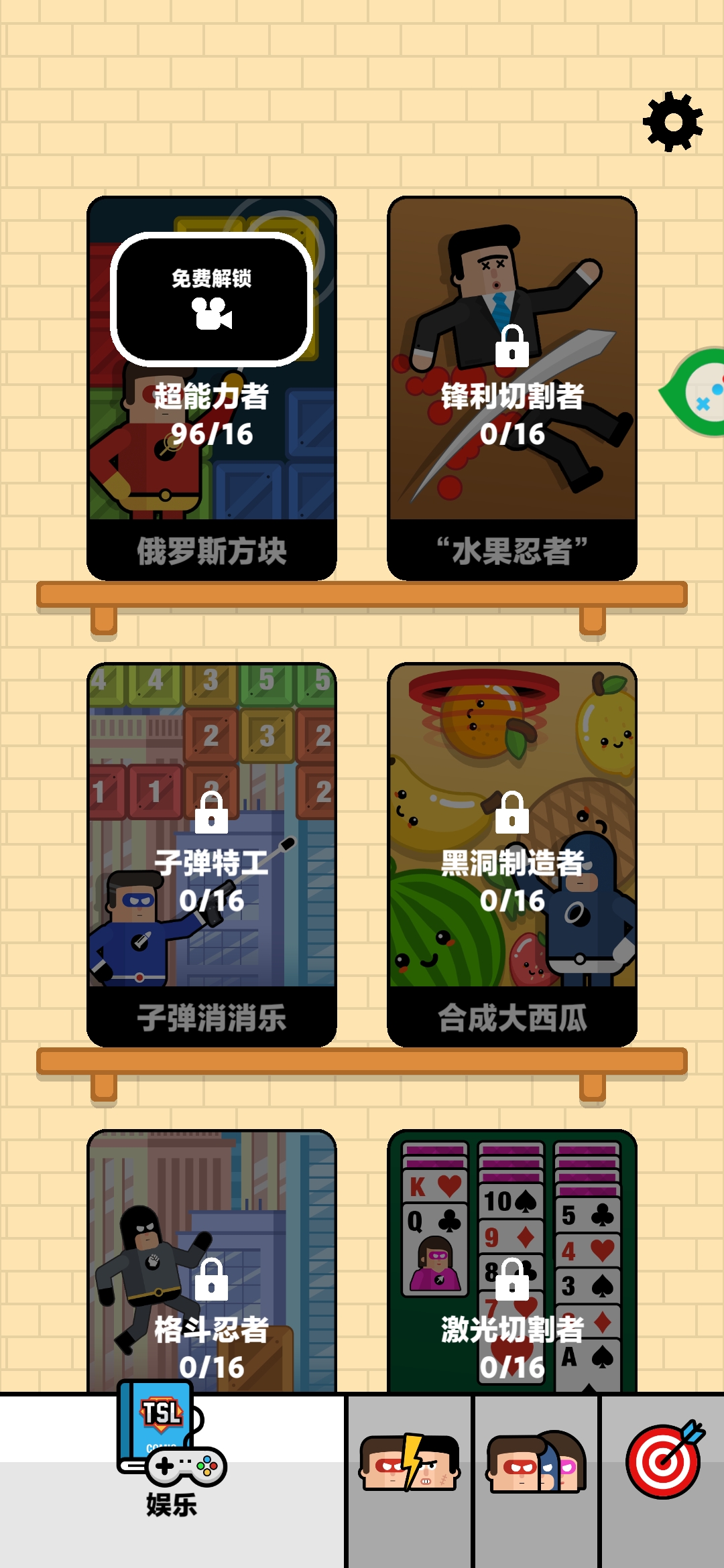Open the settings gear
Image resolution: width=724 pixels, height=1568 pixels.
[x=672, y=122]
